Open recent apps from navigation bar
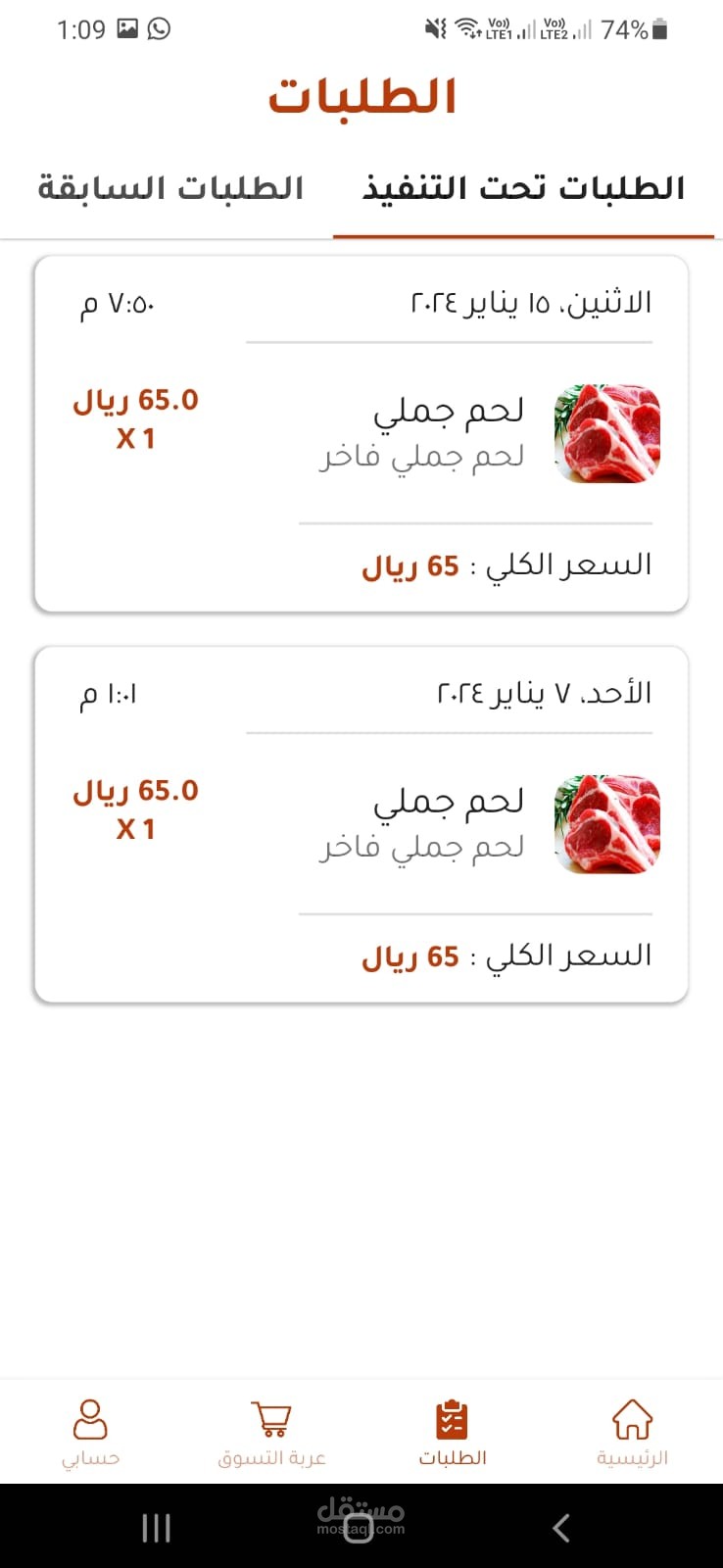The width and height of the screenshot is (723, 1568). 157,1527
